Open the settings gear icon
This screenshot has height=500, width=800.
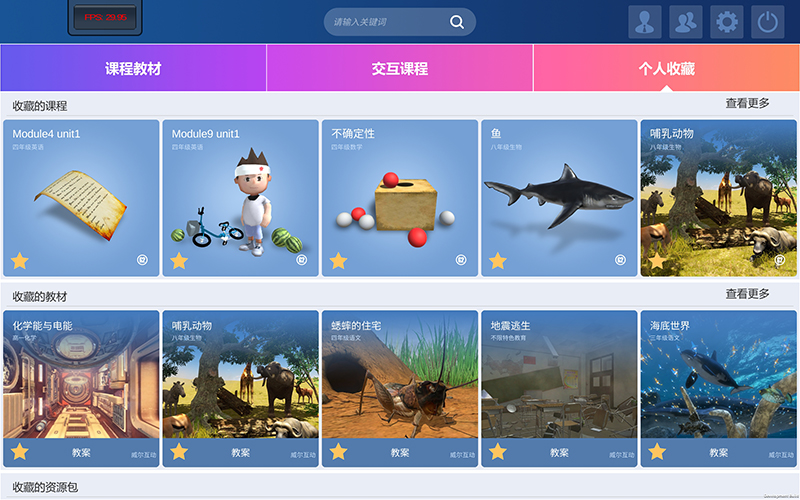click(727, 21)
